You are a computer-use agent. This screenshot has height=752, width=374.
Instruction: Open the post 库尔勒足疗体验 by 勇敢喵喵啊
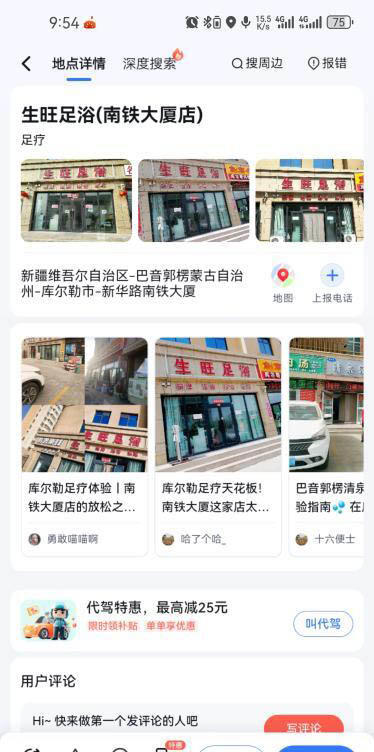[x=84, y=446]
